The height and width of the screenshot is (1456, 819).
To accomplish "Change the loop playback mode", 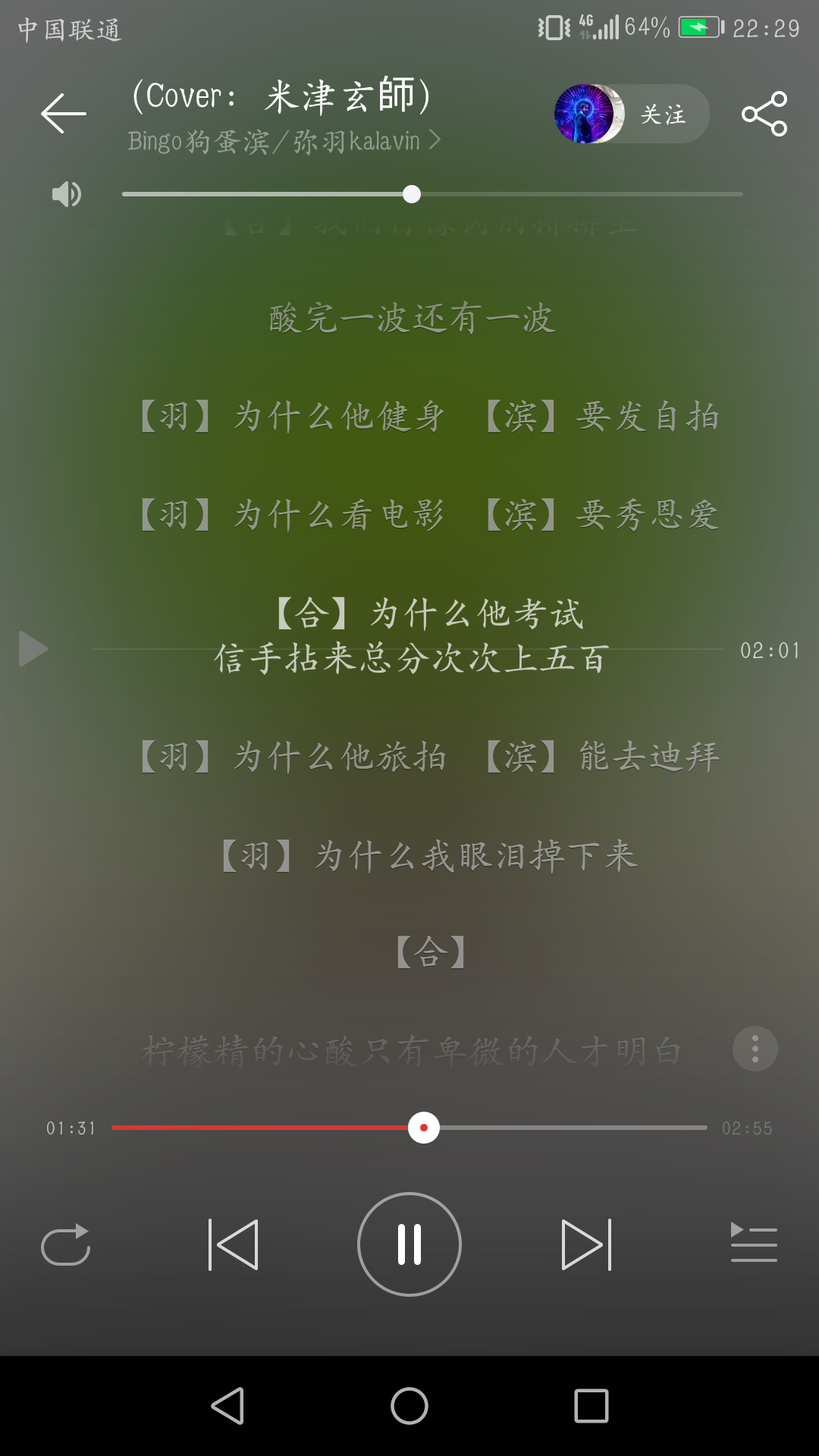I will coord(66,1244).
